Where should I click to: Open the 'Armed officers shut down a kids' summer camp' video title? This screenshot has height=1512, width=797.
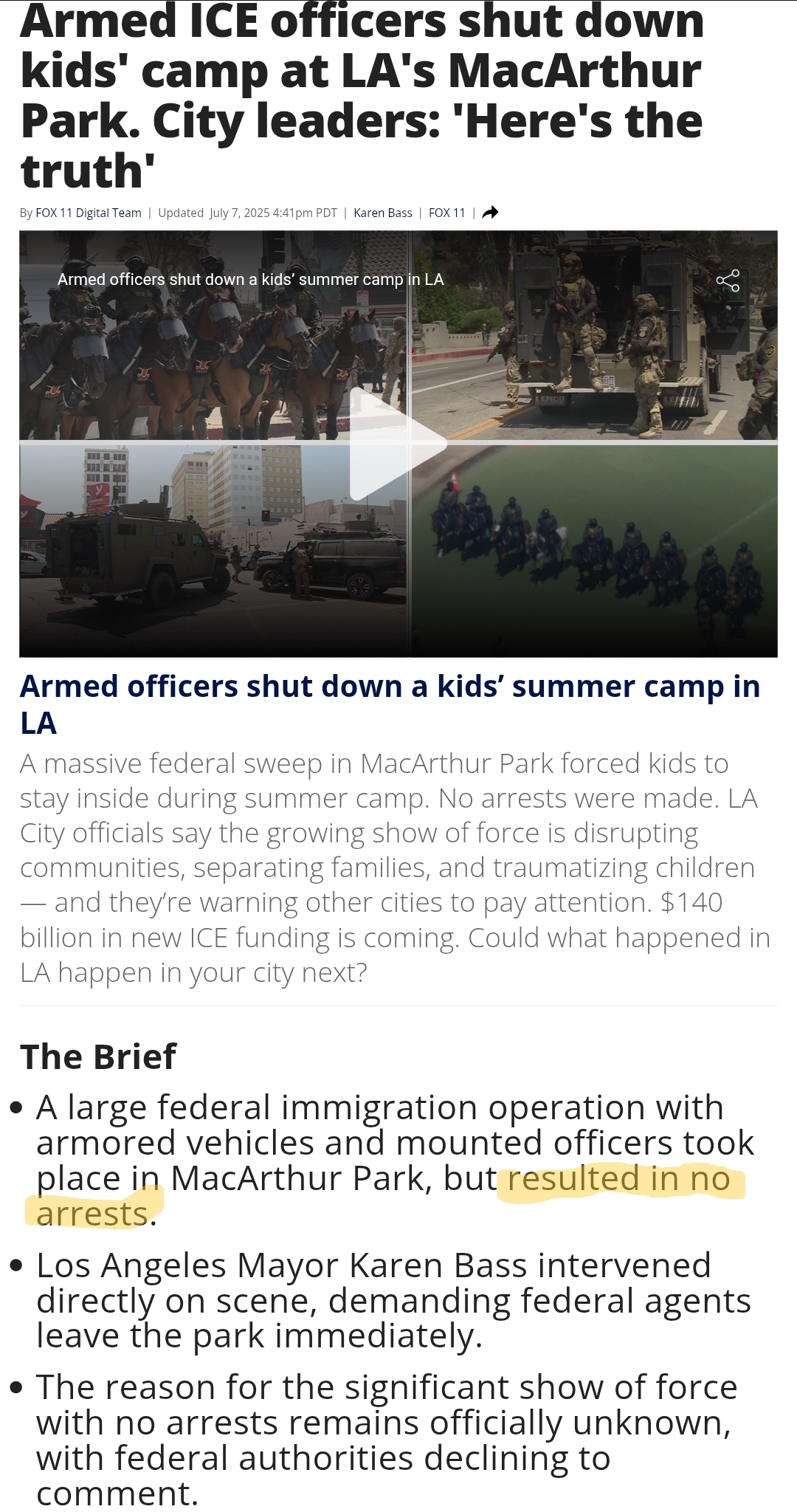click(x=390, y=704)
